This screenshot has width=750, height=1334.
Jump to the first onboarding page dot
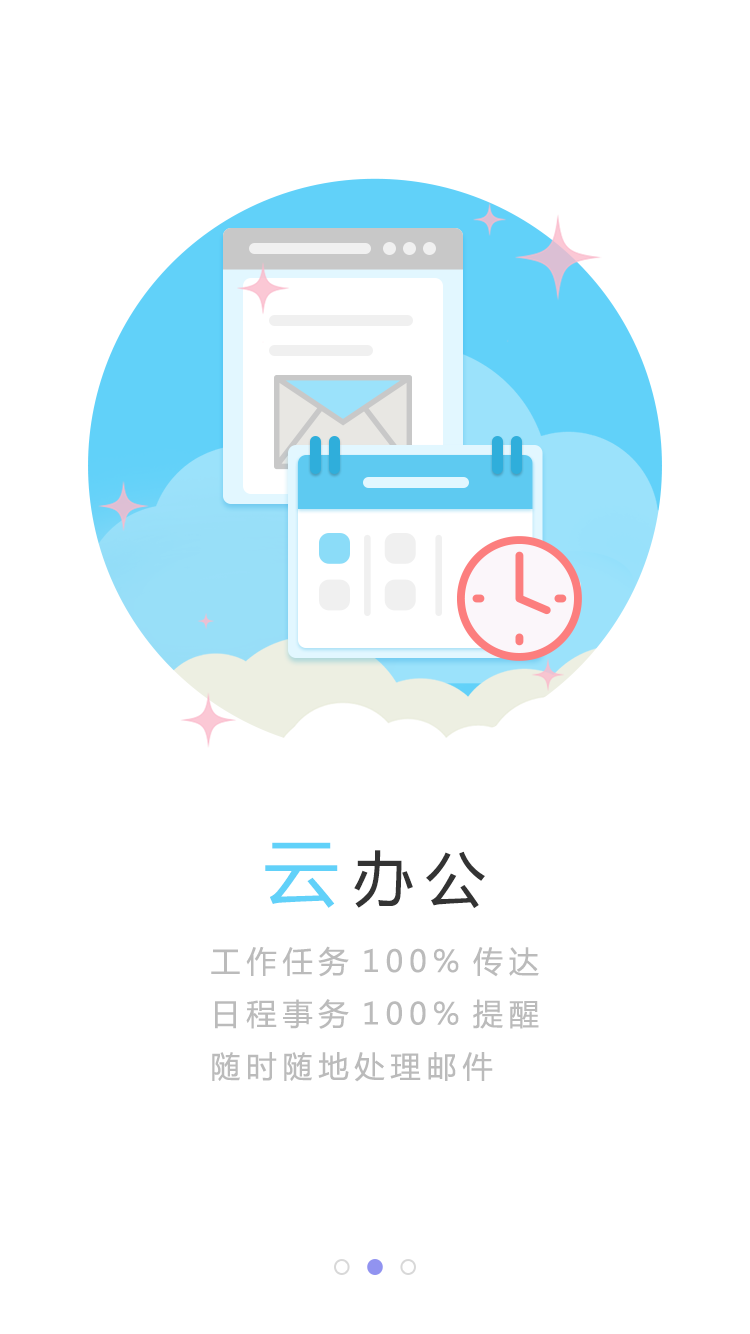pos(342,1267)
